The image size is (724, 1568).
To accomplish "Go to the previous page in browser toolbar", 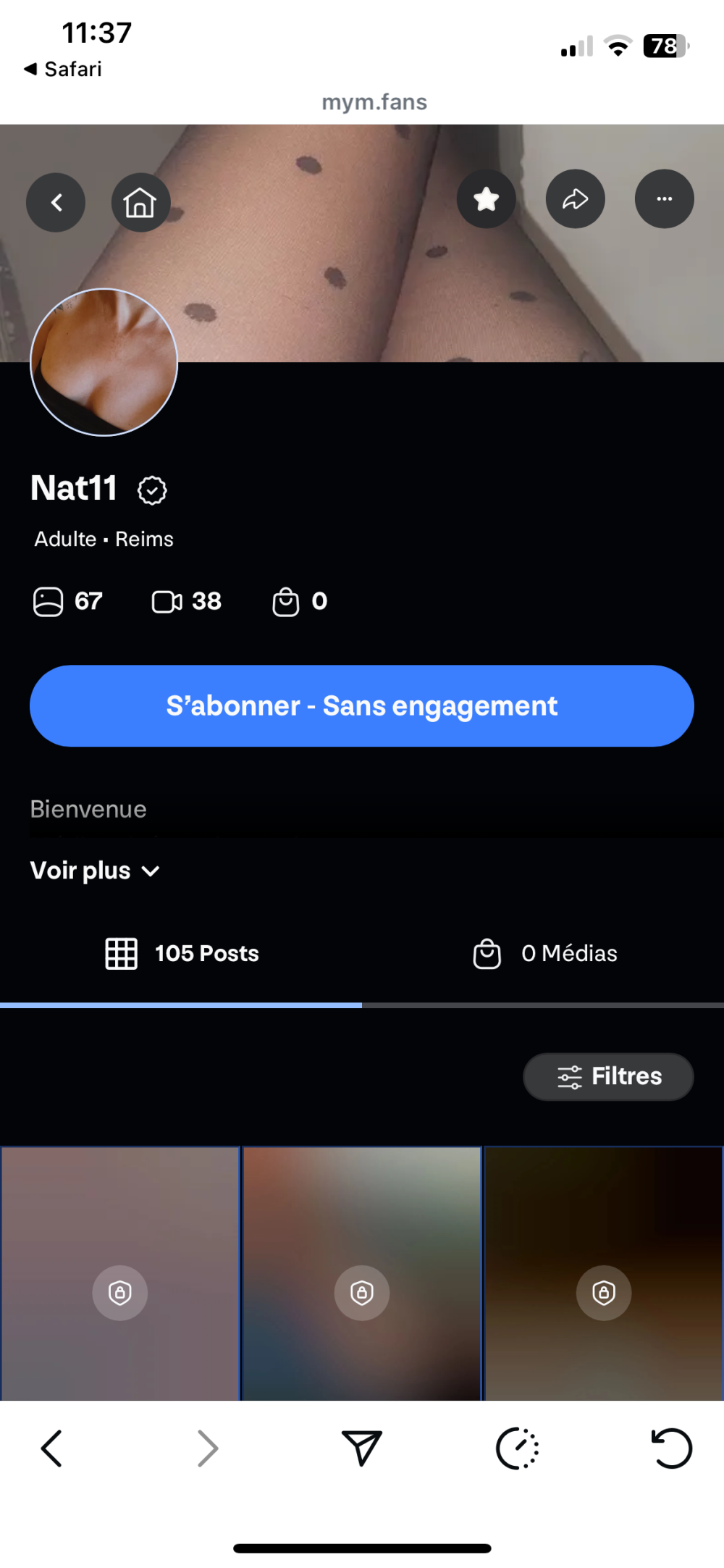I will 51,1448.
